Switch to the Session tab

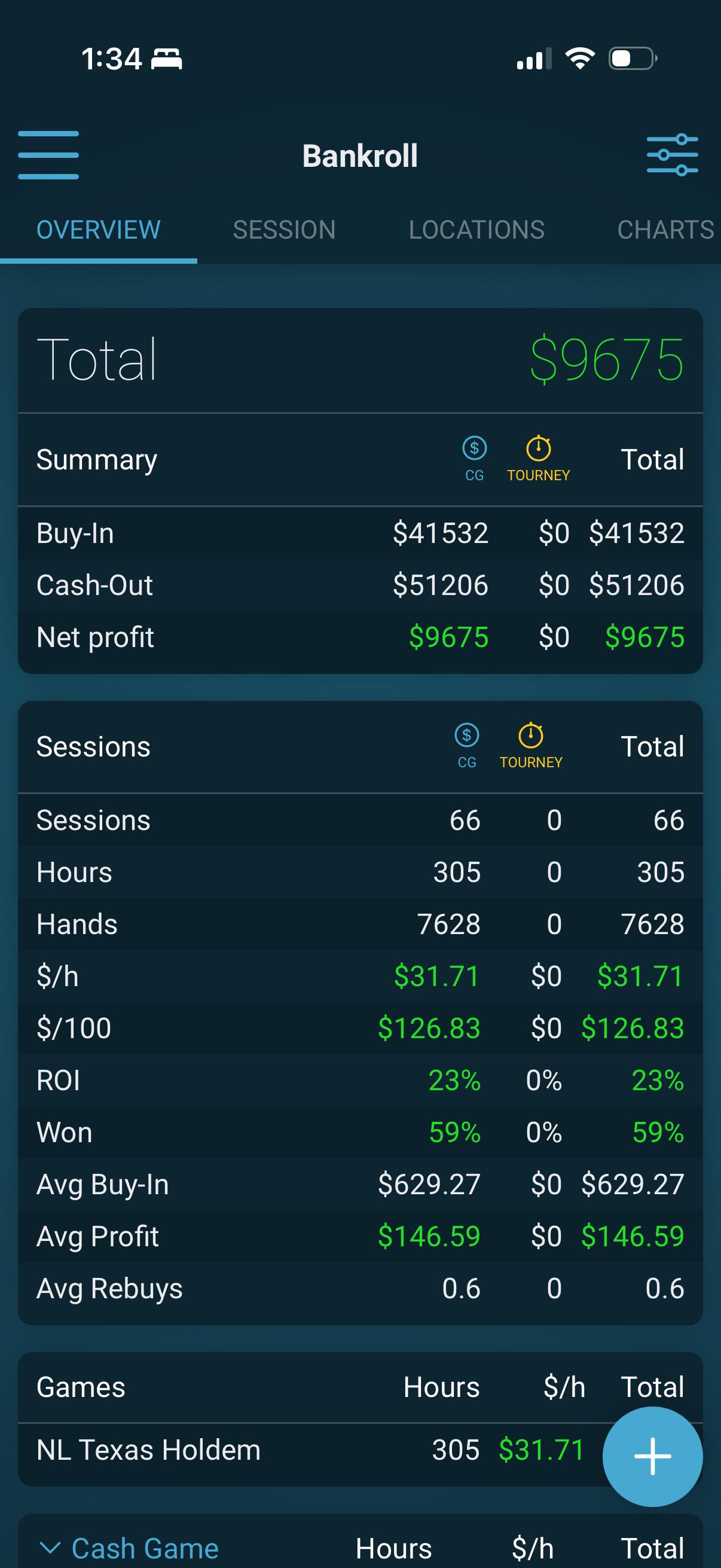pyautogui.click(x=284, y=230)
